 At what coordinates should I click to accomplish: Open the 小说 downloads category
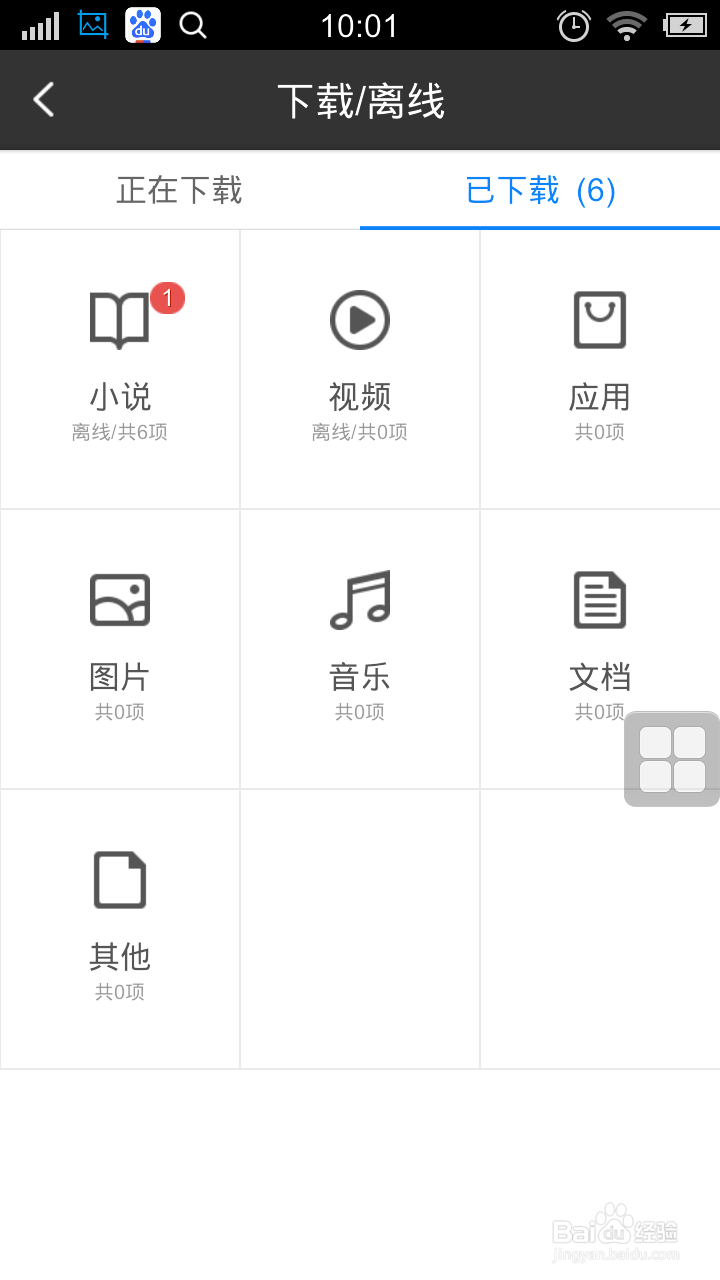pos(120,368)
